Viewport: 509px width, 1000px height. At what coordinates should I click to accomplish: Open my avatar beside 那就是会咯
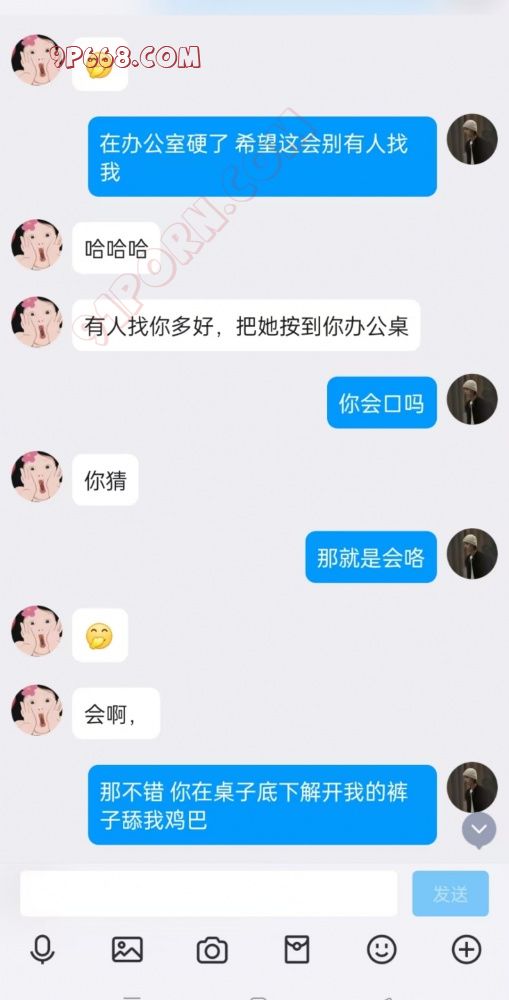click(472, 554)
